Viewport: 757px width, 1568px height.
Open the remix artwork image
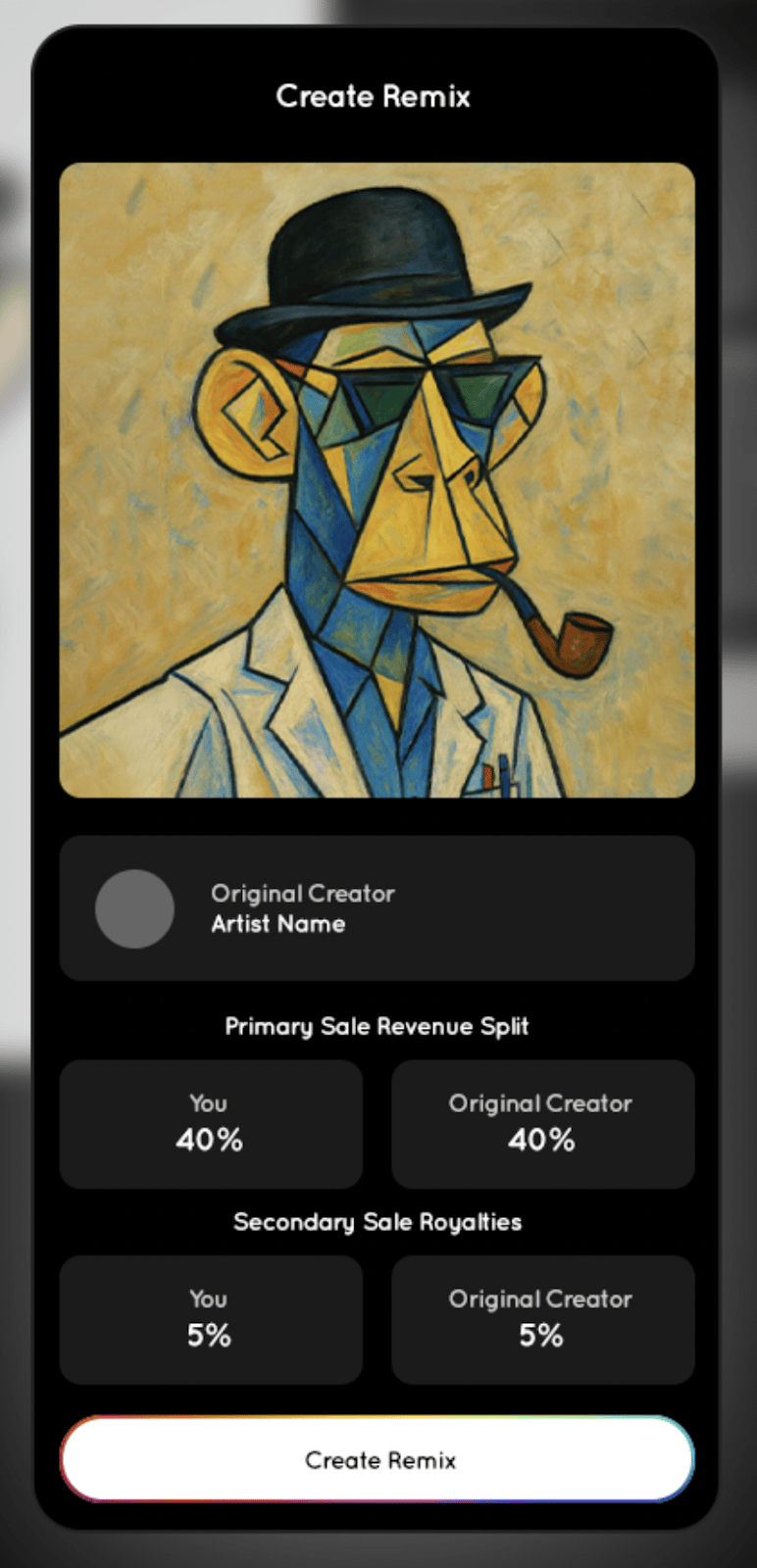point(378,480)
